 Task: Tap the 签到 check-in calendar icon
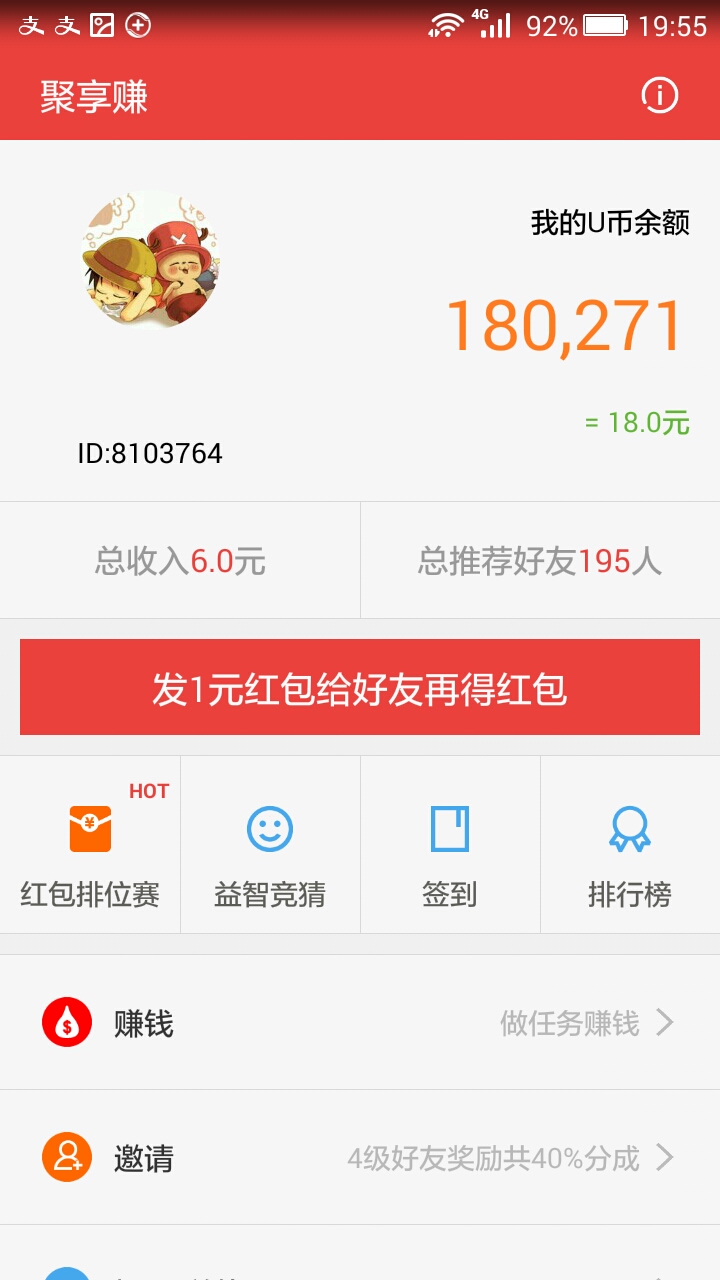[x=450, y=828]
